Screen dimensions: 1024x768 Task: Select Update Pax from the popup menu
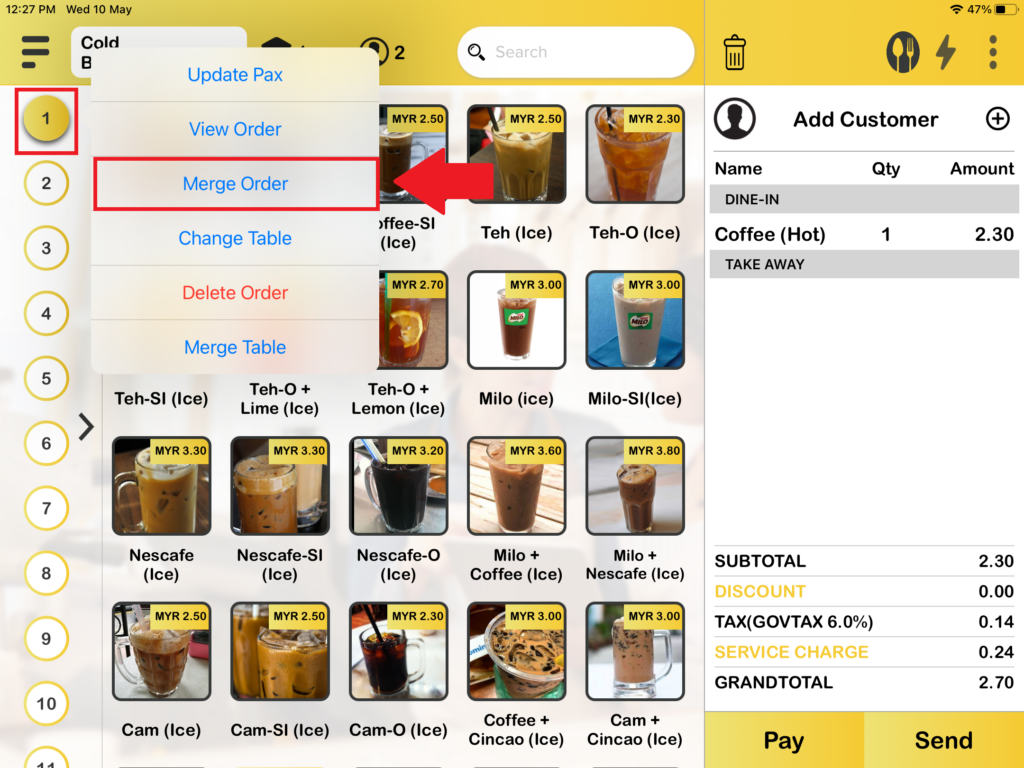pyautogui.click(x=235, y=75)
